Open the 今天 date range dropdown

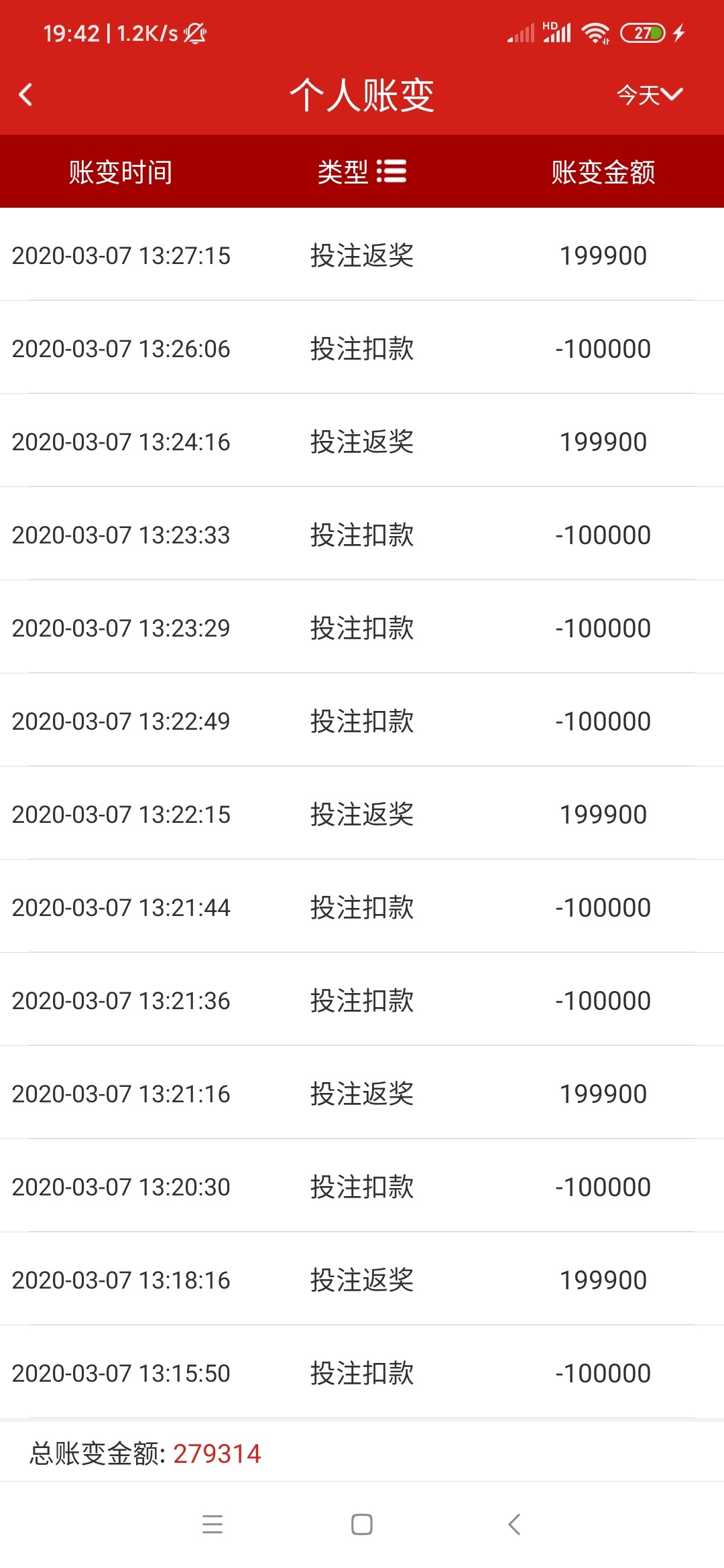[x=649, y=95]
